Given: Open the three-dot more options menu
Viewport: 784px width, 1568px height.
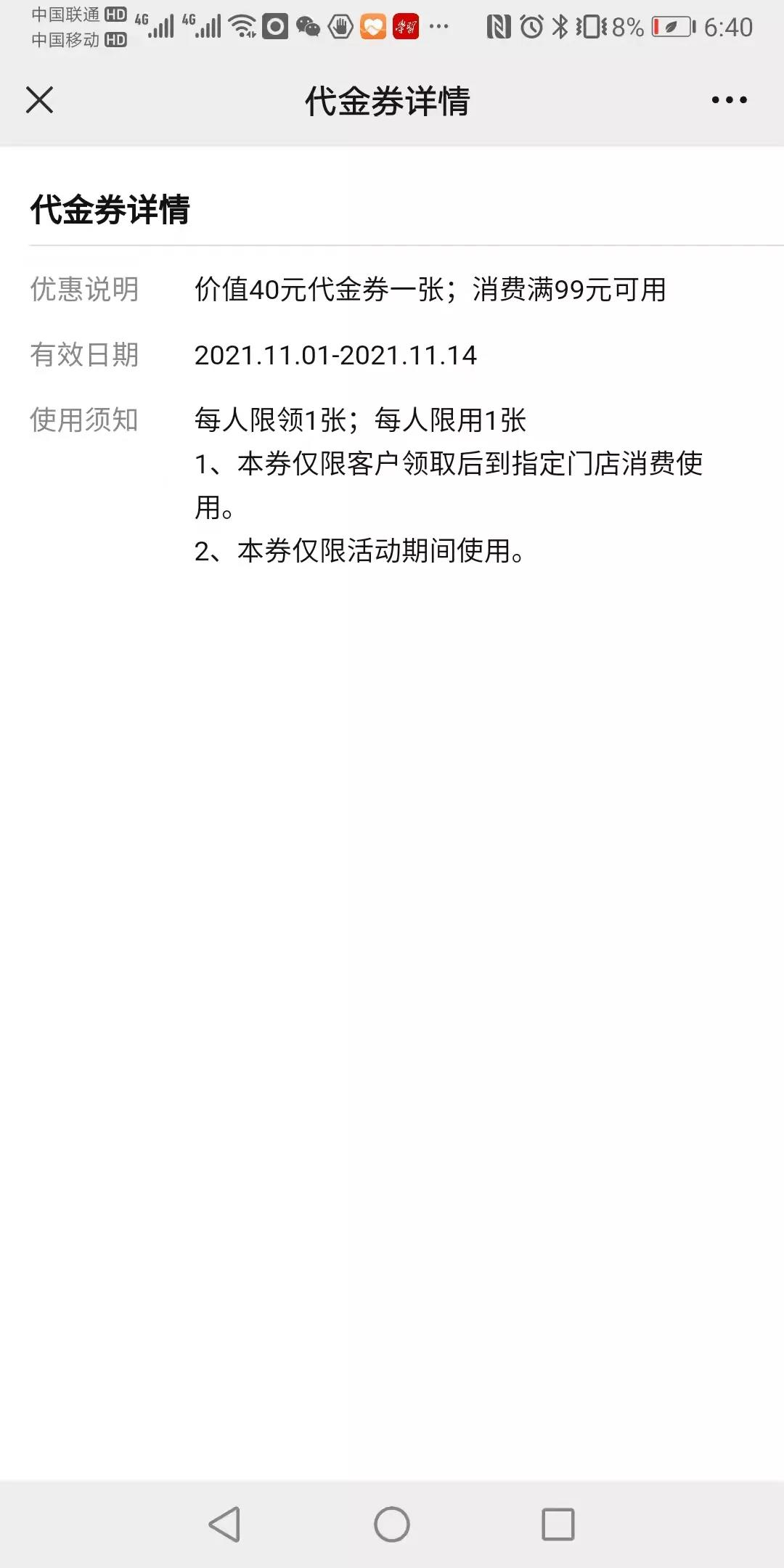Looking at the screenshot, I should point(729,100).
